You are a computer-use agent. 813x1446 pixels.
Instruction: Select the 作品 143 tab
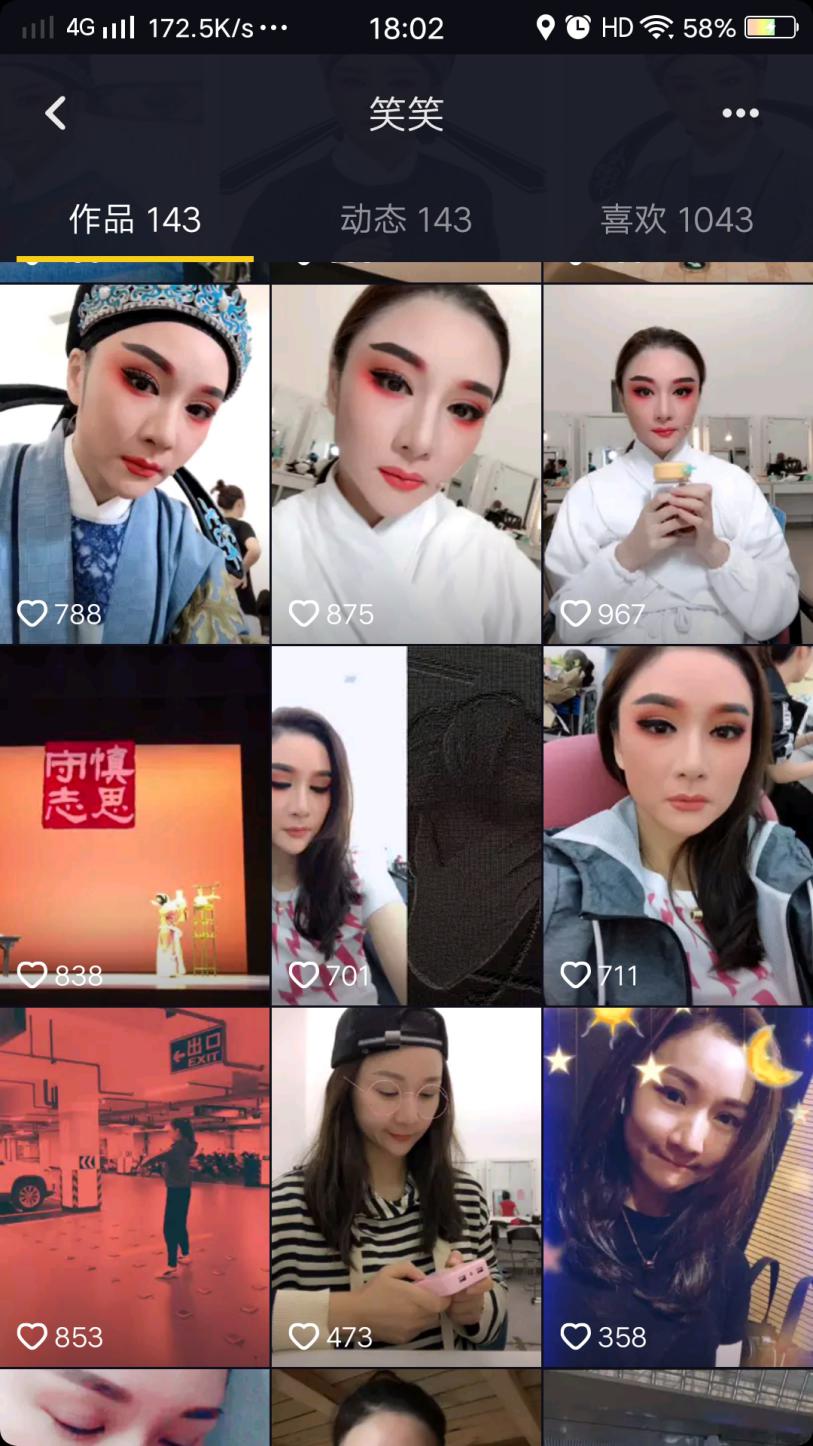[135, 219]
